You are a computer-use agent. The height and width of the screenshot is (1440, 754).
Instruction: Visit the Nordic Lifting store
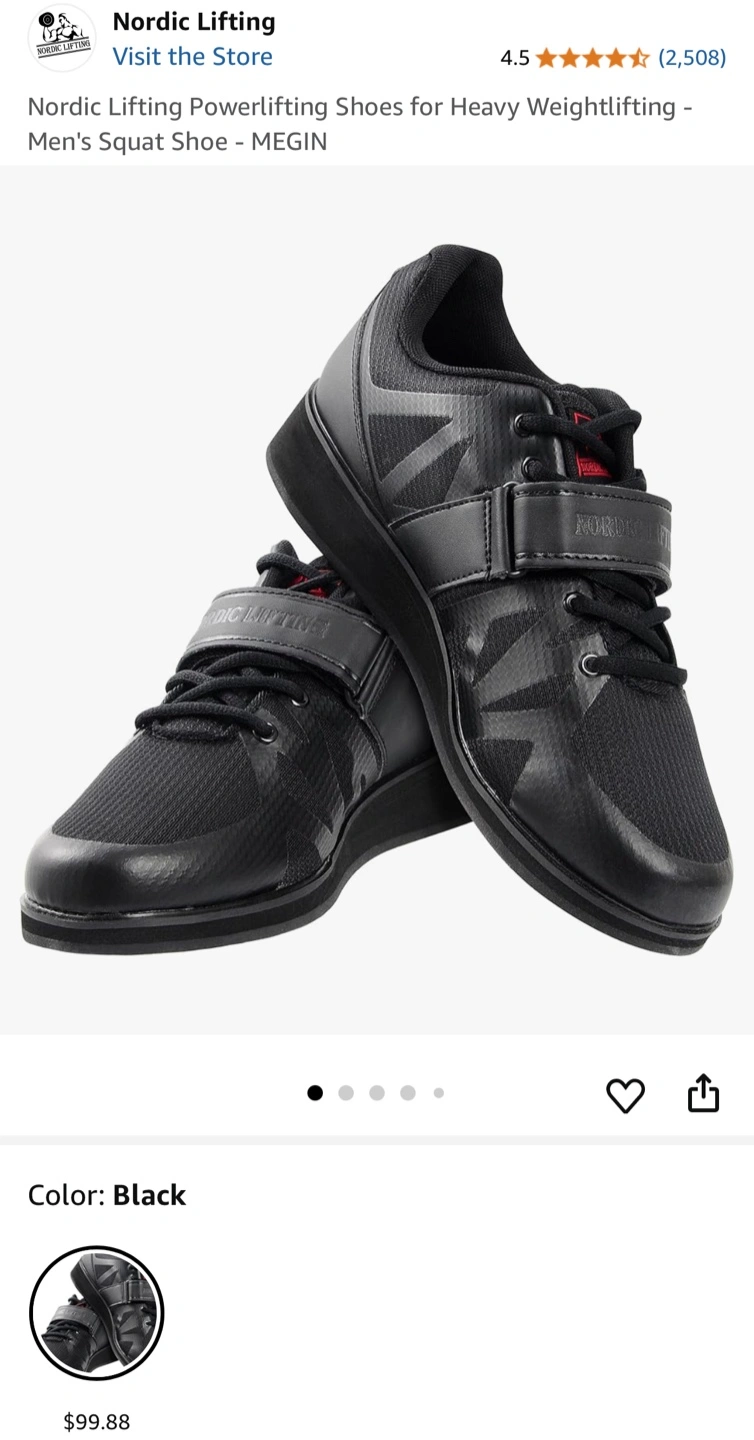point(192,57)
